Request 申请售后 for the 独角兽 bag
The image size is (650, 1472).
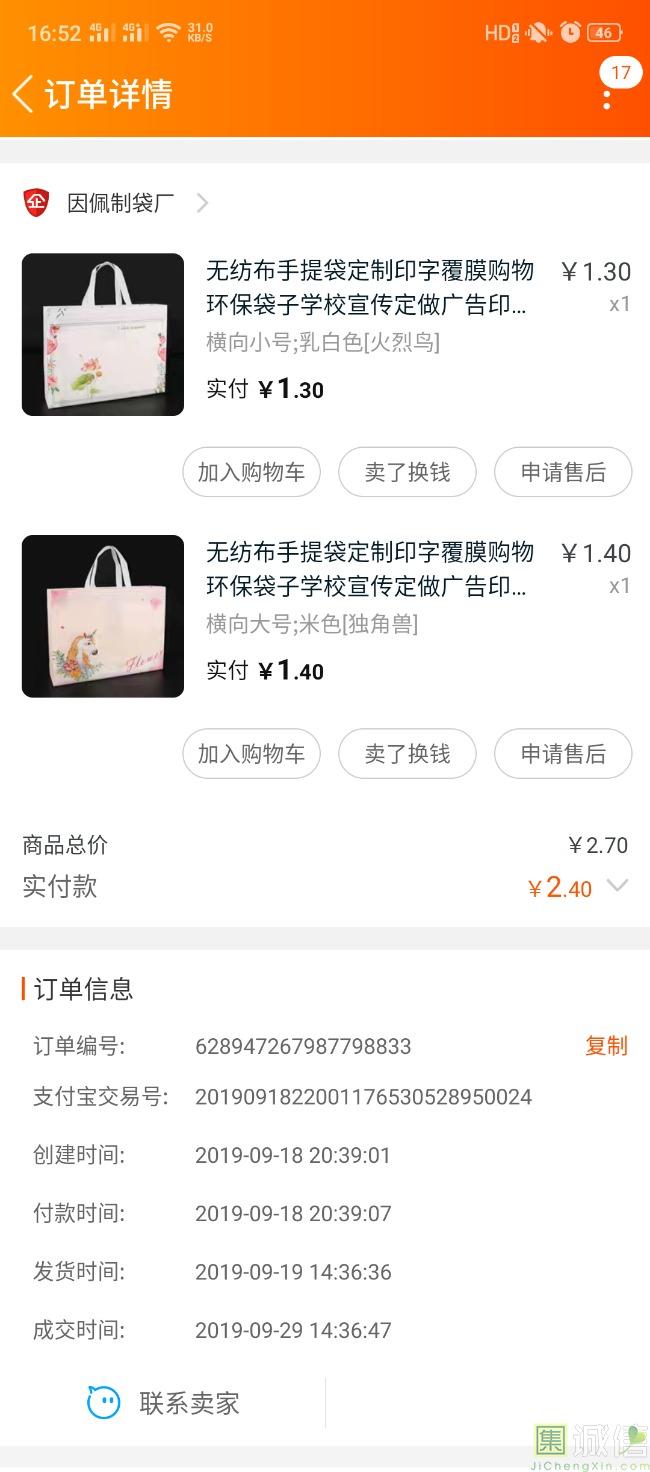pyautogui.click(x=563, y=754)
